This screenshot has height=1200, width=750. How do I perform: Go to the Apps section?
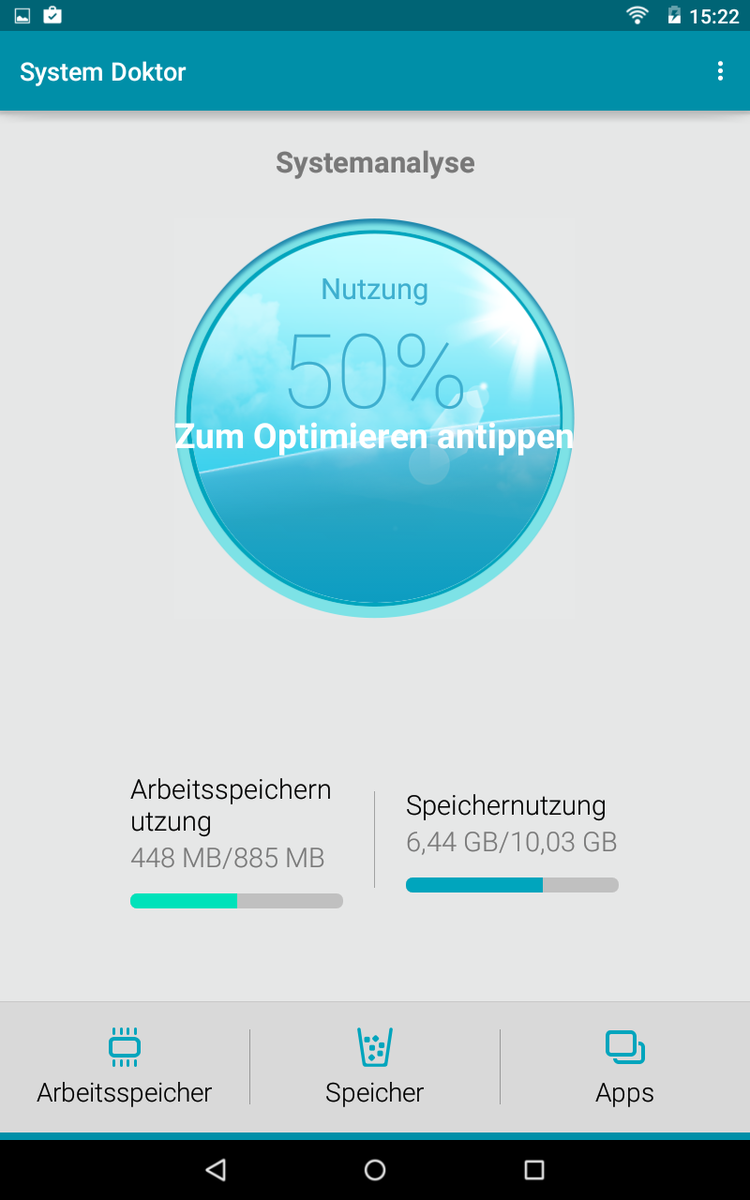click(624, 1067)
